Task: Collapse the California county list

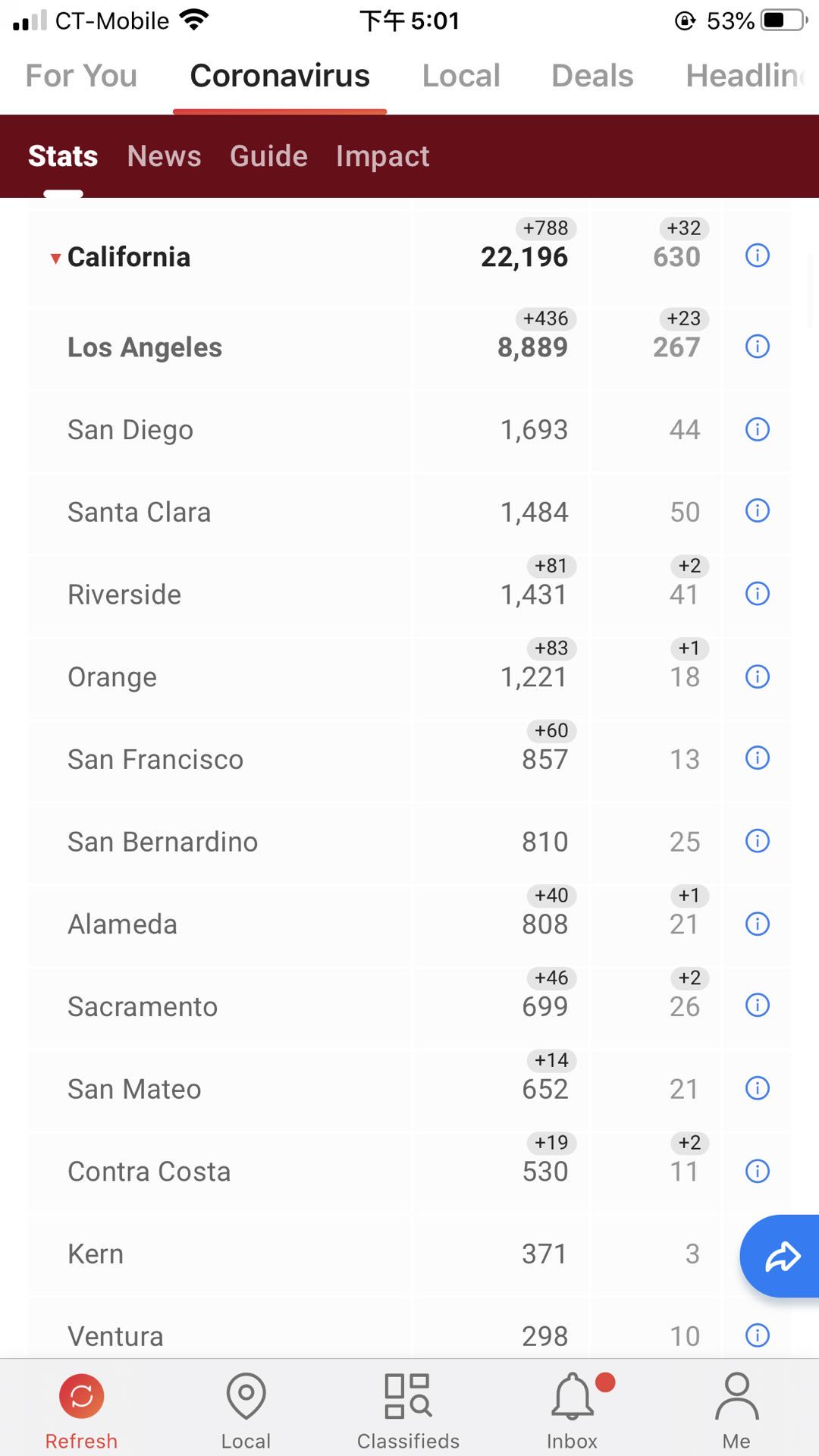Action: 55,259
